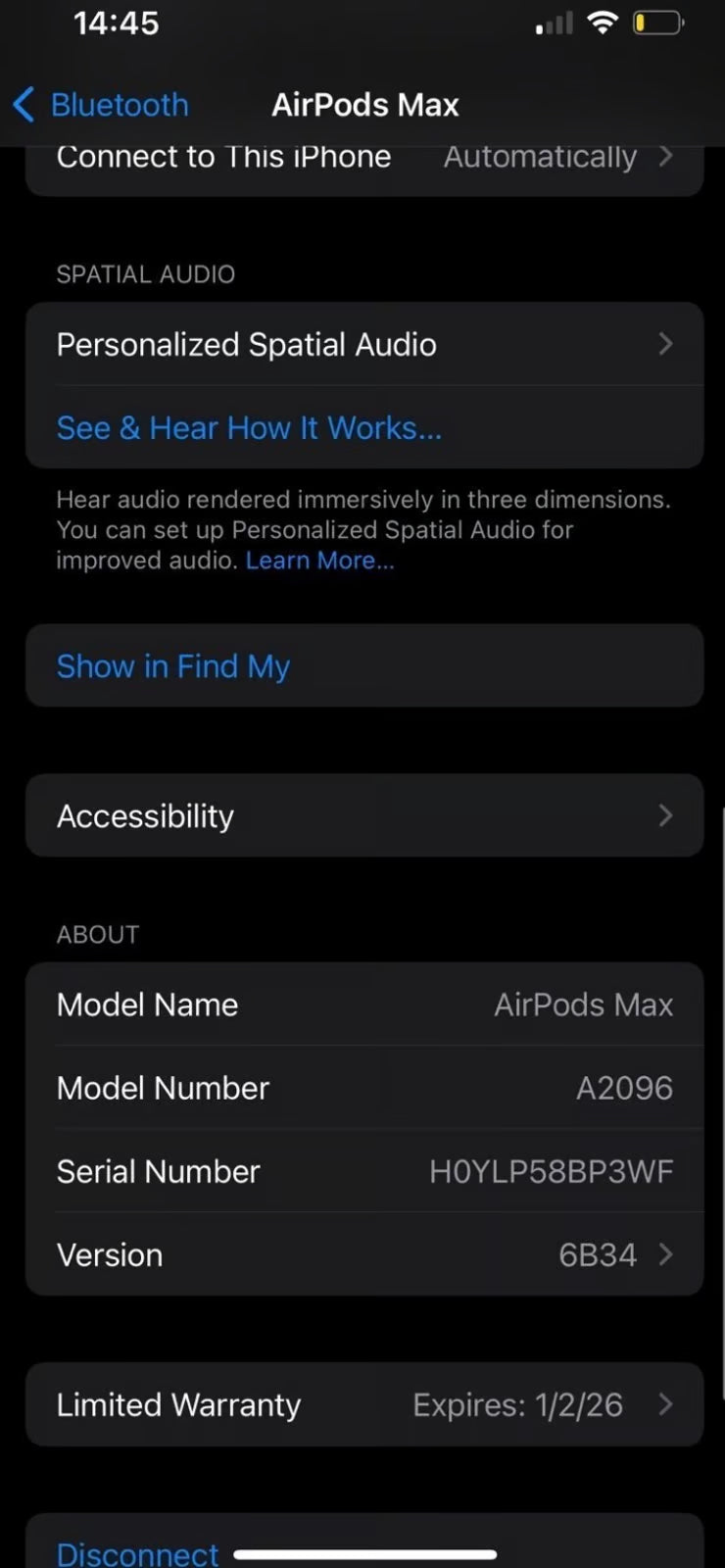Image resolution: width=725 pixels, height=1568 pixels.
Task: Tap the Model Name row
Action: pyautogui.click(x=362, y=1004)
